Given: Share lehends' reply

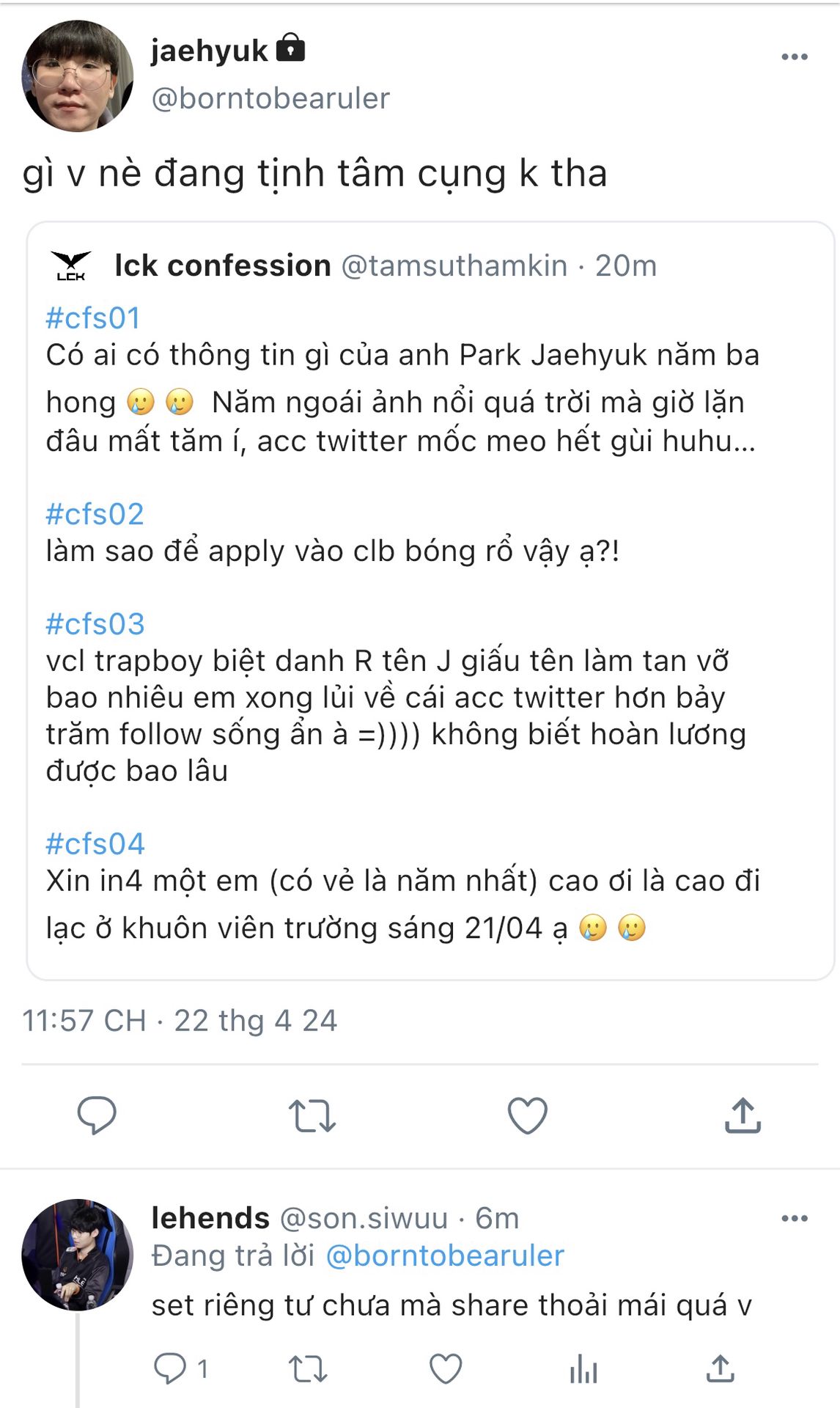Looking at the screenshot, I should point(721,1368).
